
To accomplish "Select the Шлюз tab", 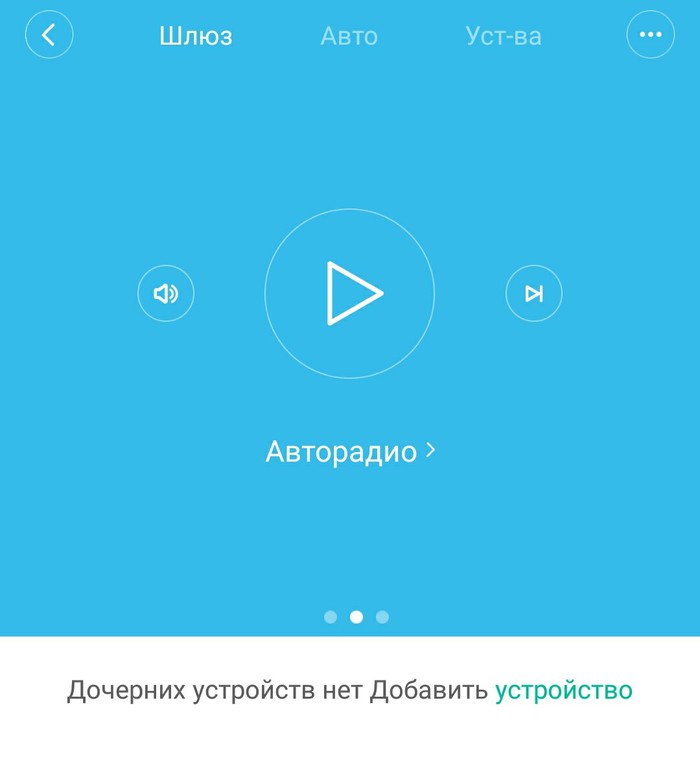I will click(x=196, y=37).
